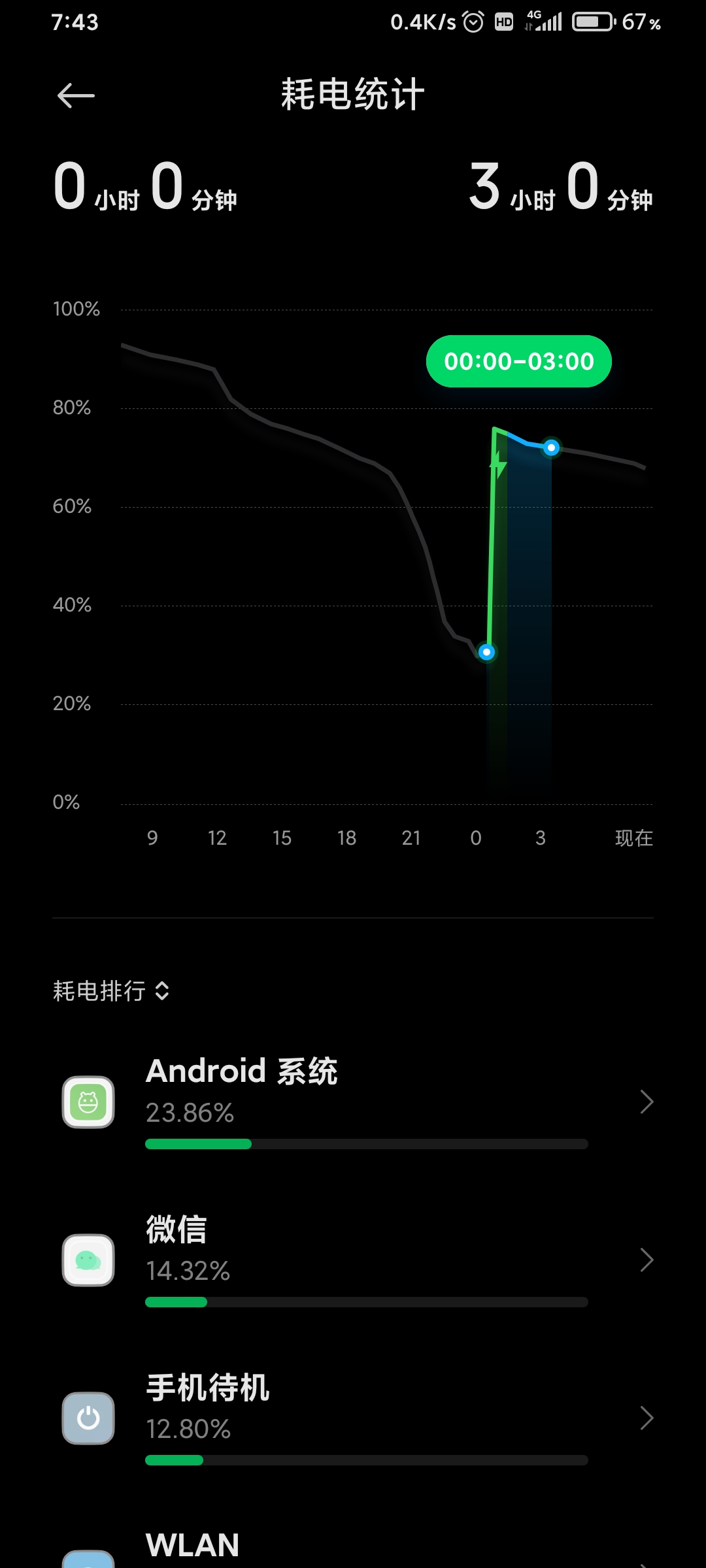Select the right range handle on the chart

click(x=551, y=448)
